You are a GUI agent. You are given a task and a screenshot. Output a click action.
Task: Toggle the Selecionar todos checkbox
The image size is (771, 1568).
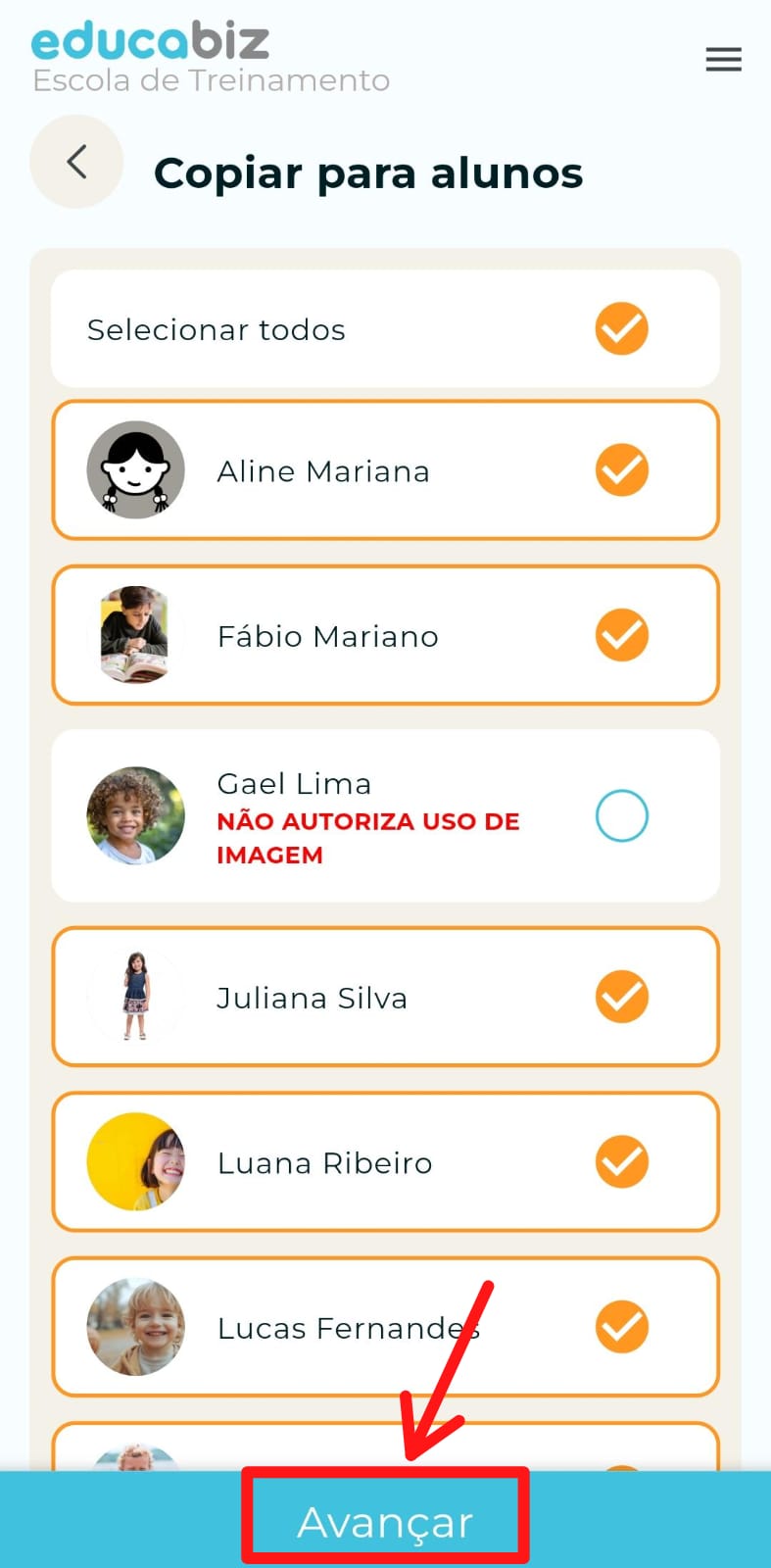621,329
